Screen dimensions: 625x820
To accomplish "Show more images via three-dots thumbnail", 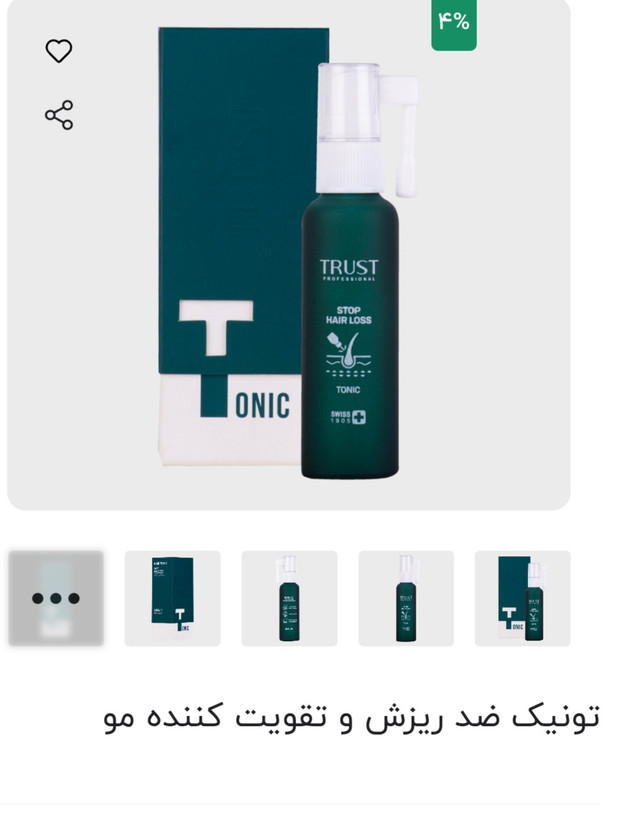I will point(56,598).
